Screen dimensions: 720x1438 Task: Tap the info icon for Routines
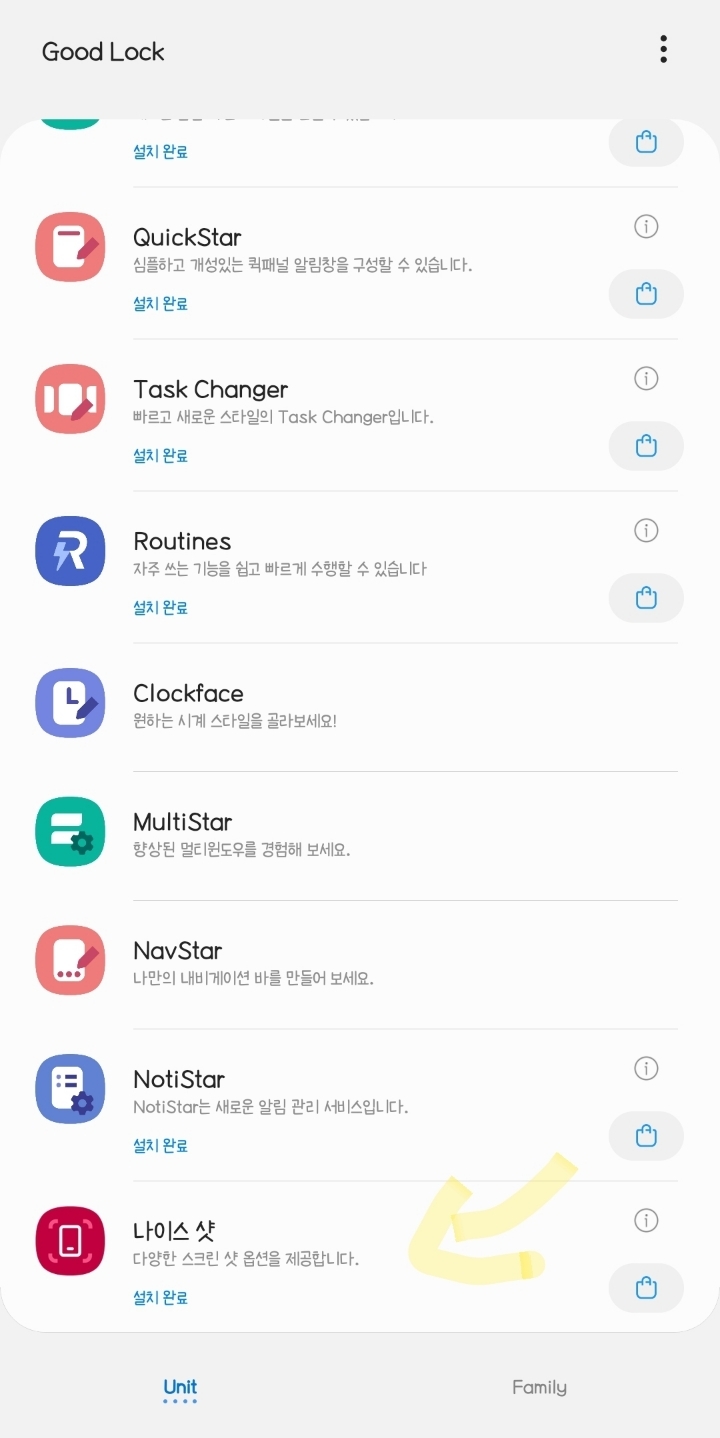(646, 531)
